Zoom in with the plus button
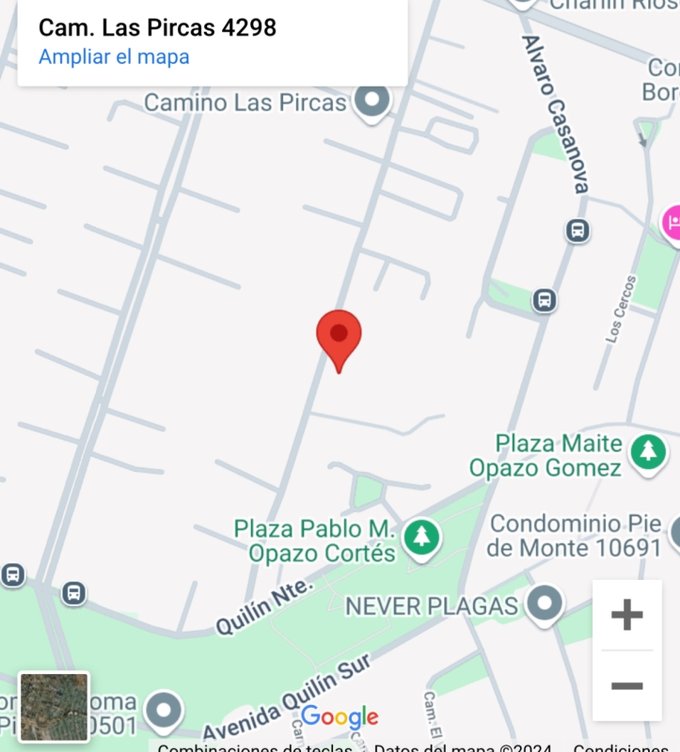This screenshot has width=680, height=752. [x=627, y=615]
